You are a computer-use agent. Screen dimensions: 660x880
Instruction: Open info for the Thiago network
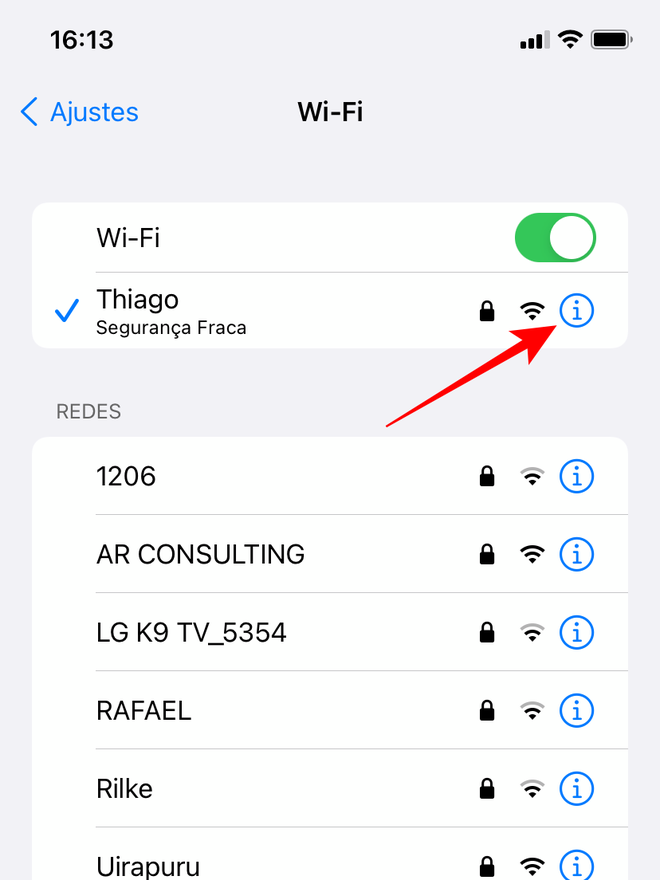[x=576, y=311]
